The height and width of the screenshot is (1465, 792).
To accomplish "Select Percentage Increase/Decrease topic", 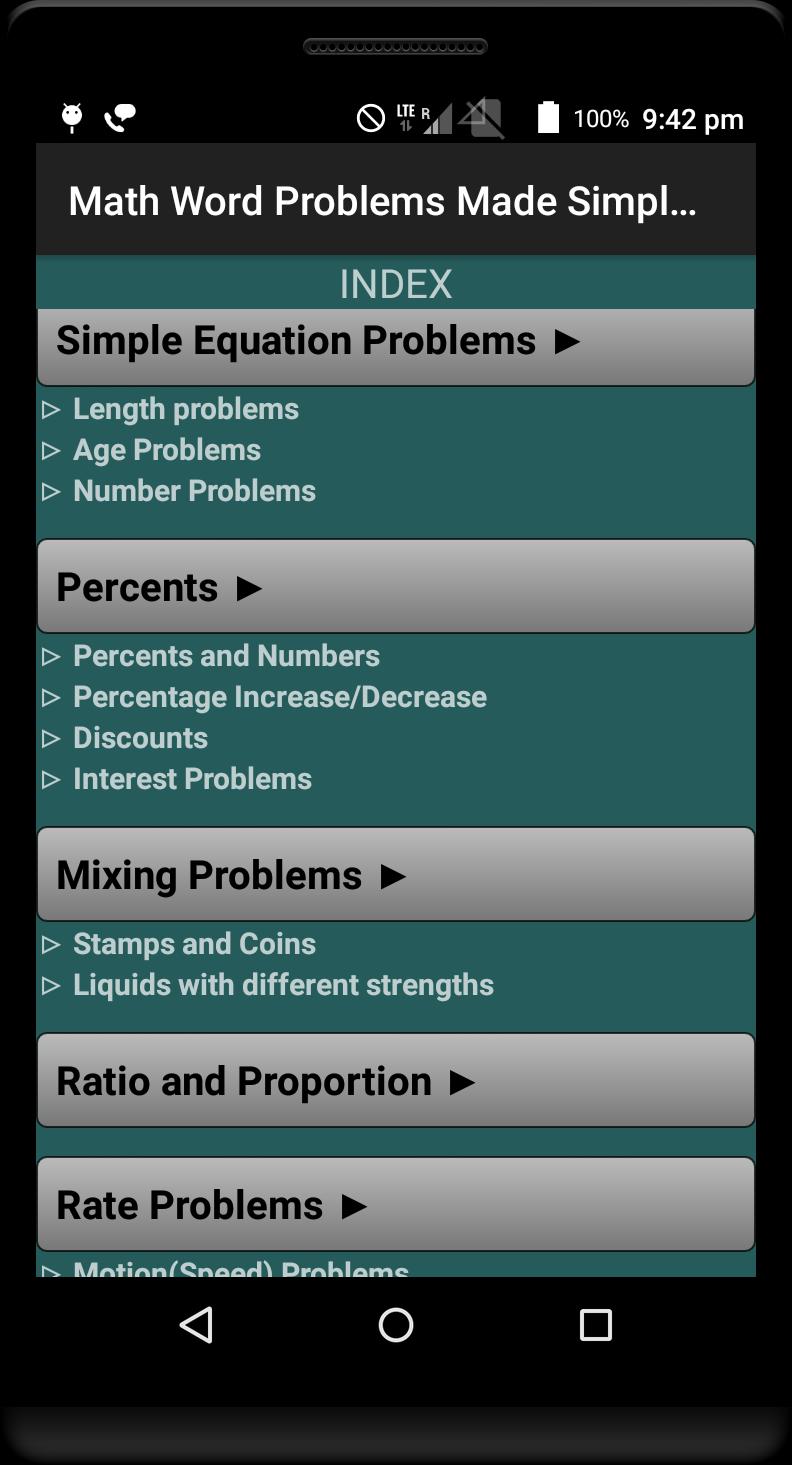I will click(x=280, y=697).
